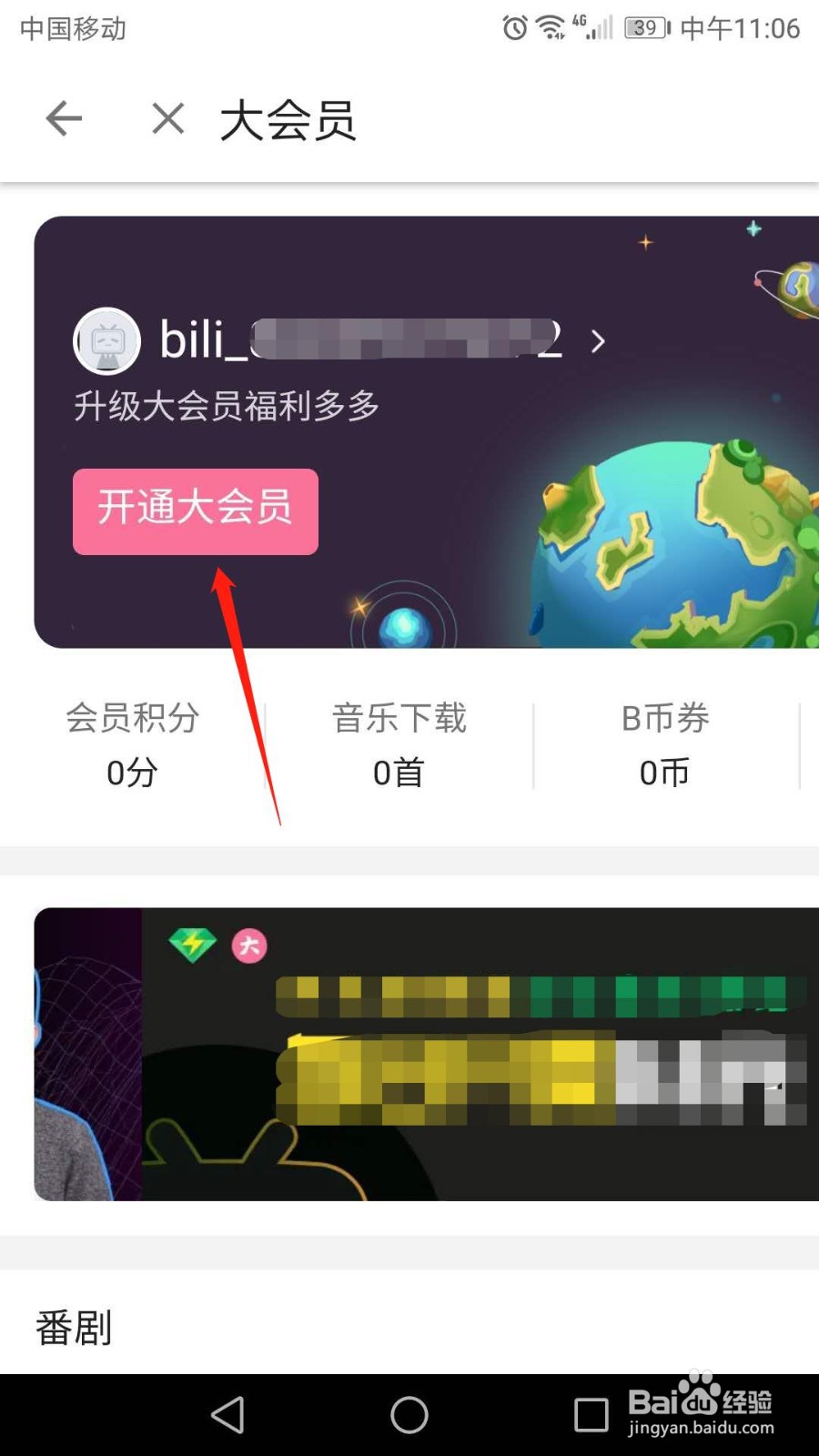Tap the recent apps square button

[x=591, y=1415]
